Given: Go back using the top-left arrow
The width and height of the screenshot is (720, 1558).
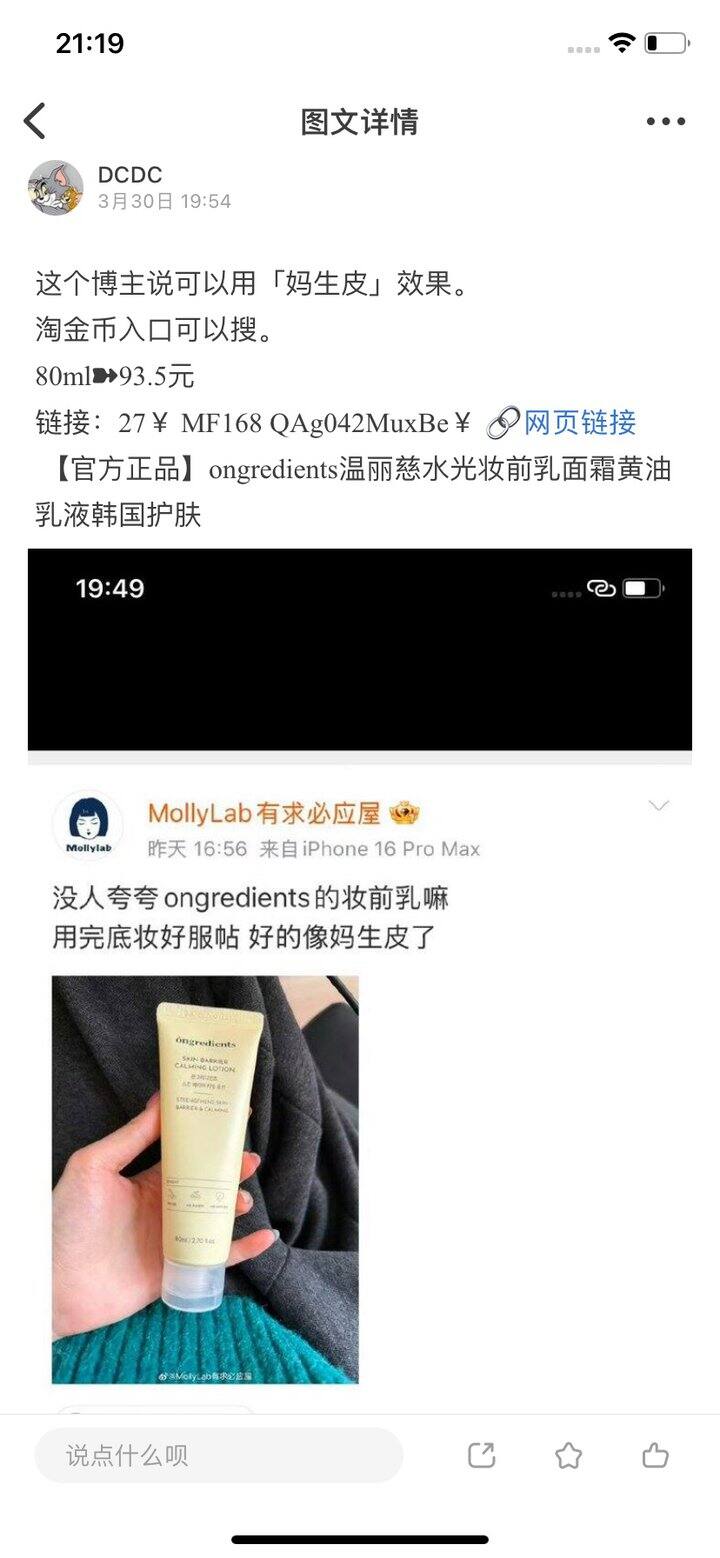Looking at the screenshot, I should click(35, 121).
